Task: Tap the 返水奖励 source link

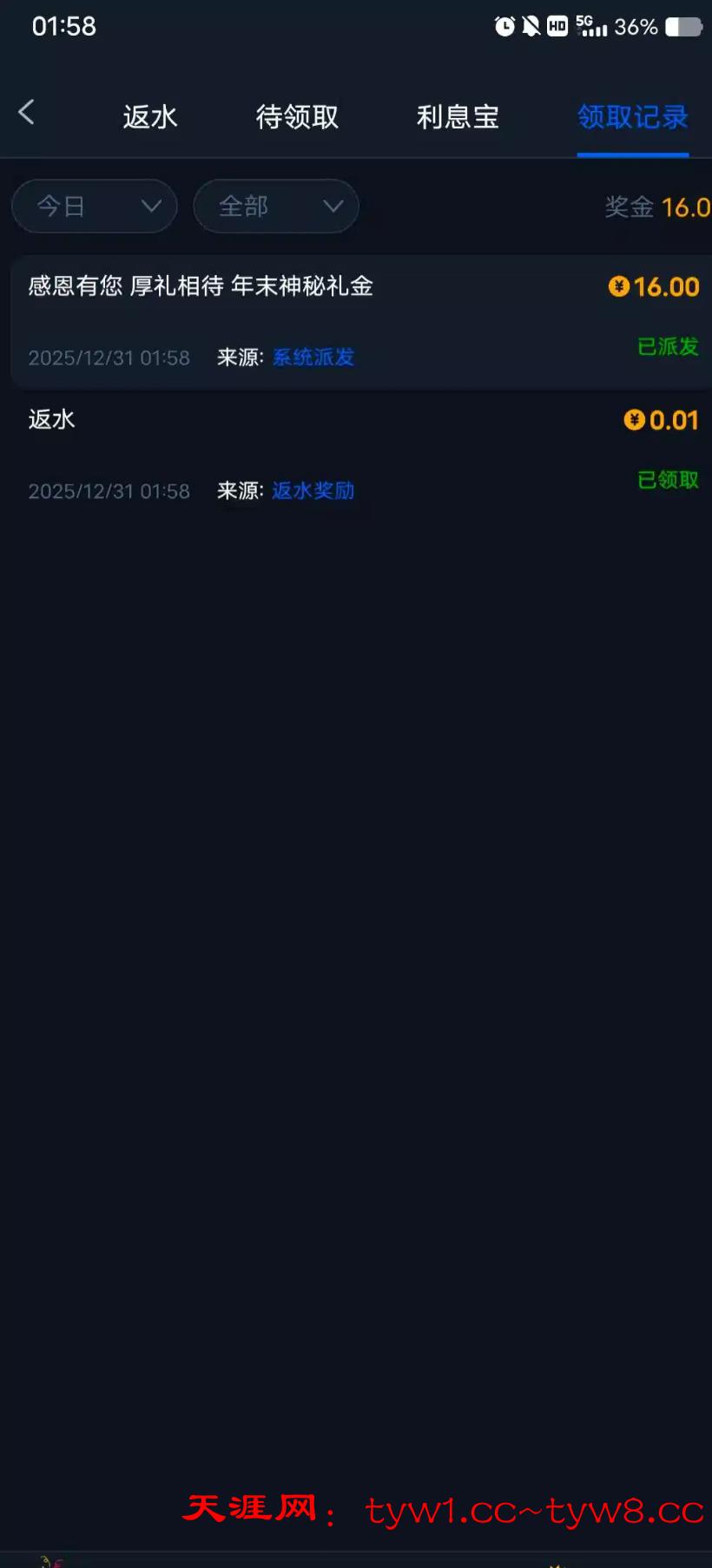Action: click(313, 491)
